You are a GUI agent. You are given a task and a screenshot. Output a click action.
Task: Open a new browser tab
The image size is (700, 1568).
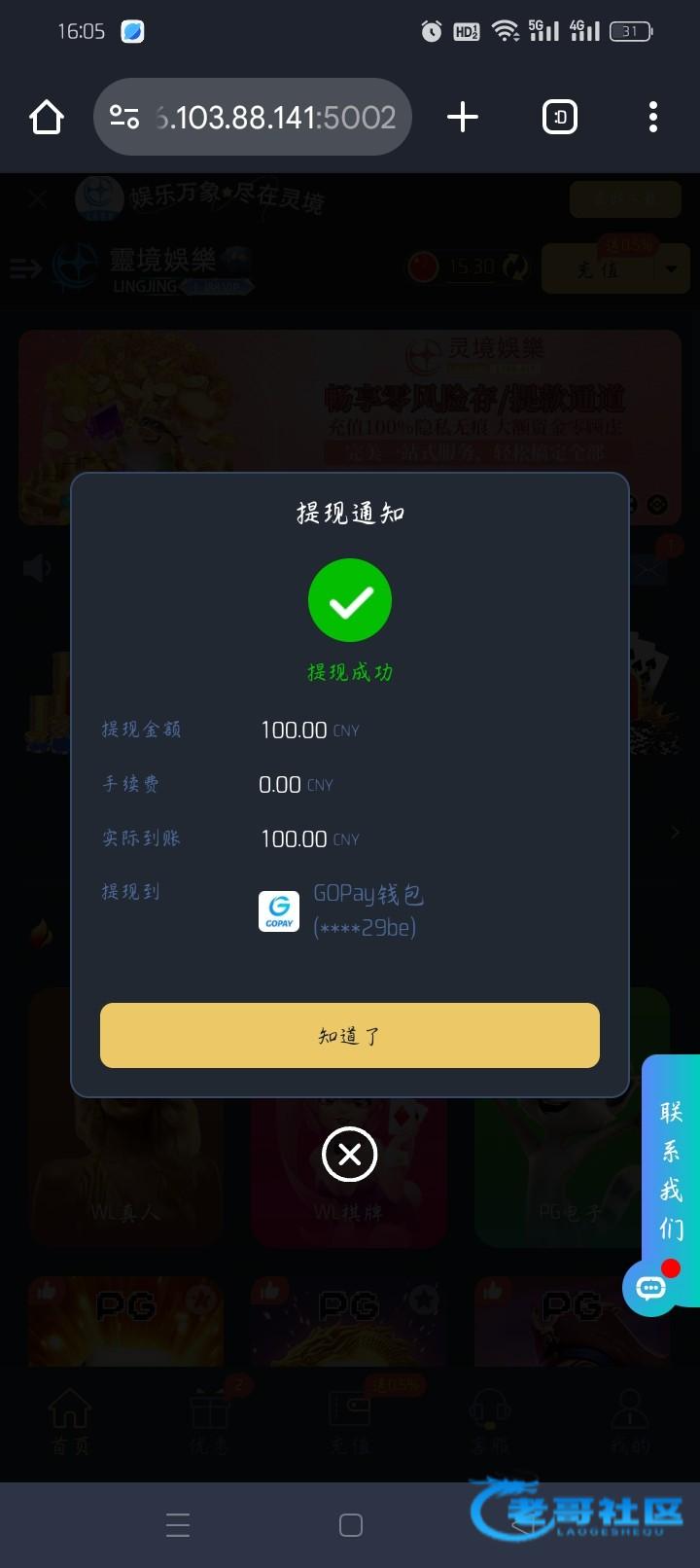click(463, 118)
